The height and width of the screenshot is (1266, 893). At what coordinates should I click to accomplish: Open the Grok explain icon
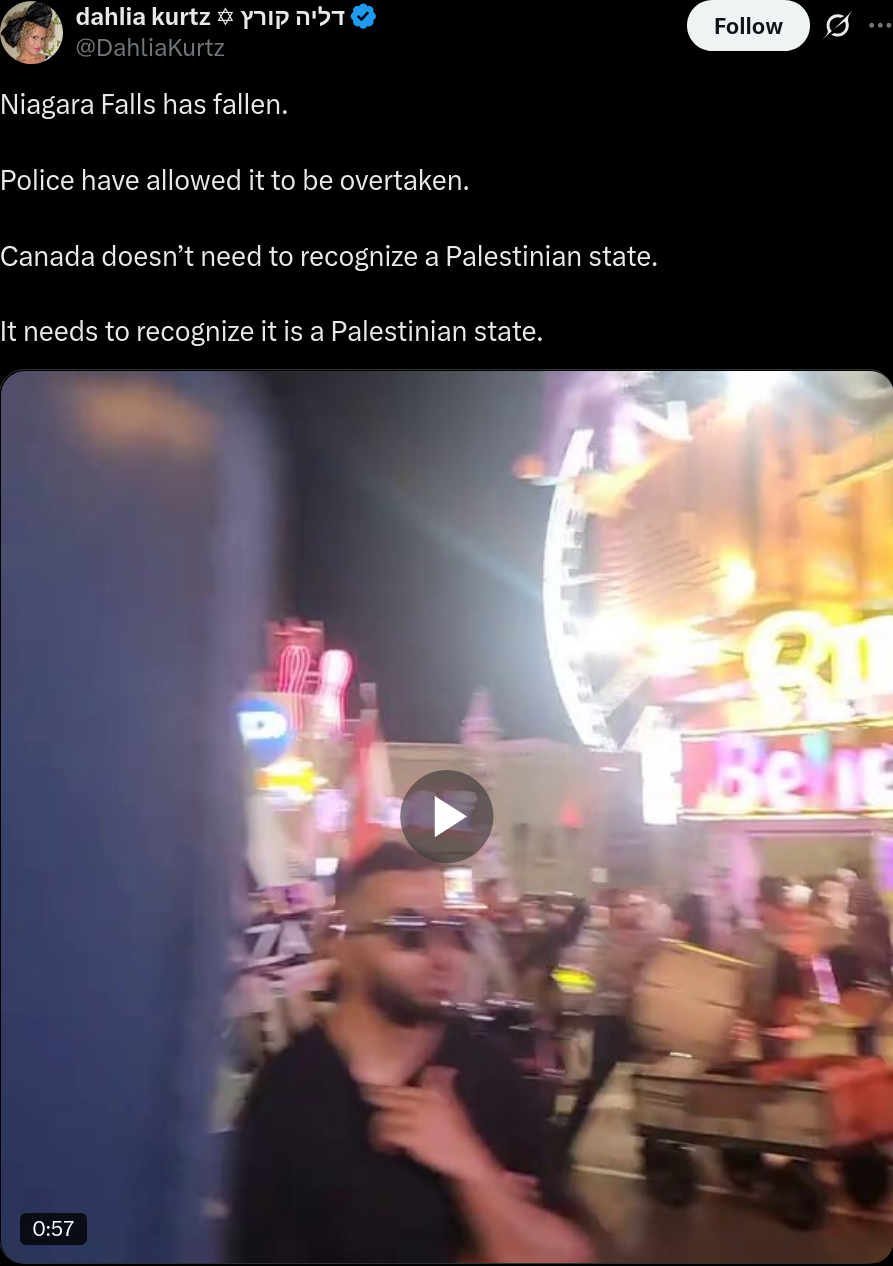[837, 27]
